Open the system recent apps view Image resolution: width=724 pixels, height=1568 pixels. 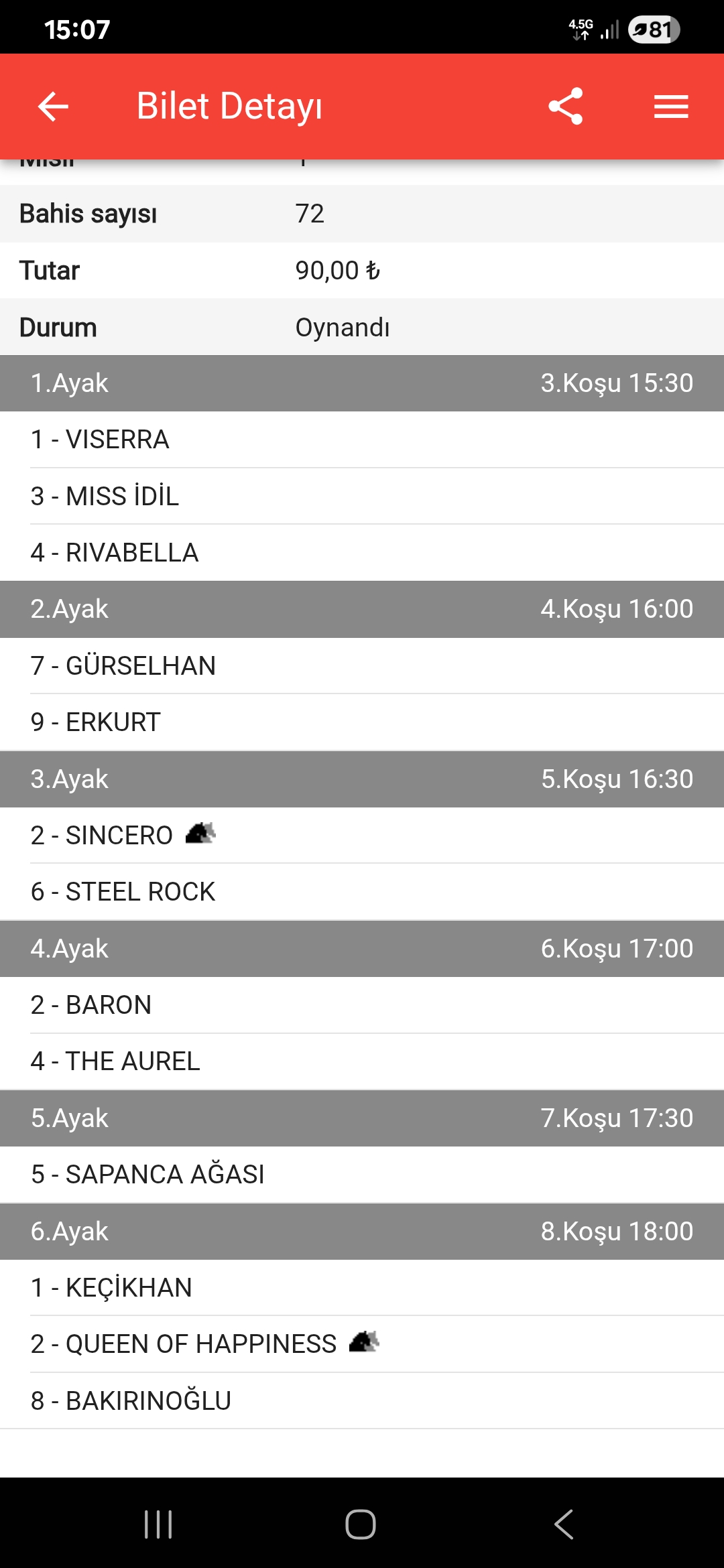tap(158, 1524)
